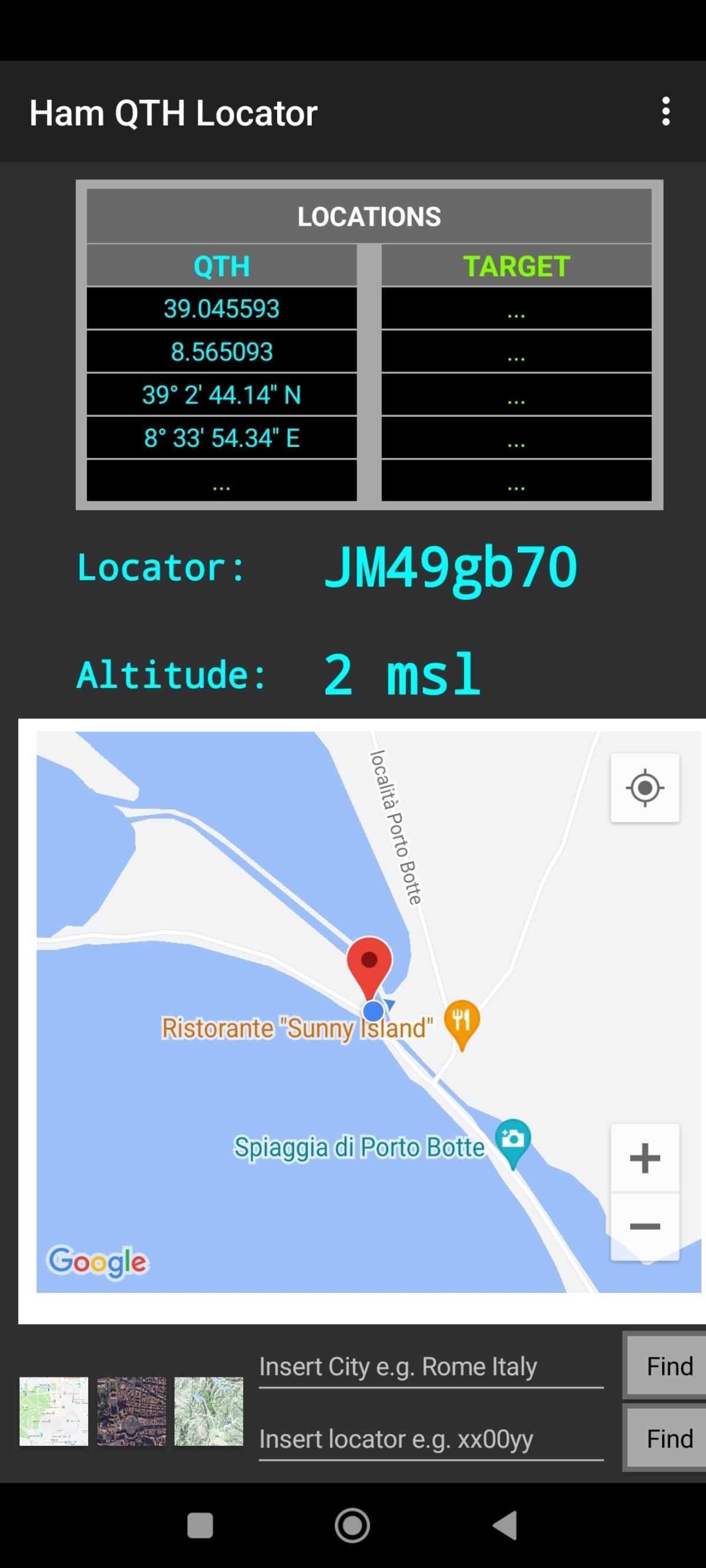The height and width of the screenshot is (1568, 706).
Task: Switch to terrain map view thumbnail
Action: [208, 1411]
